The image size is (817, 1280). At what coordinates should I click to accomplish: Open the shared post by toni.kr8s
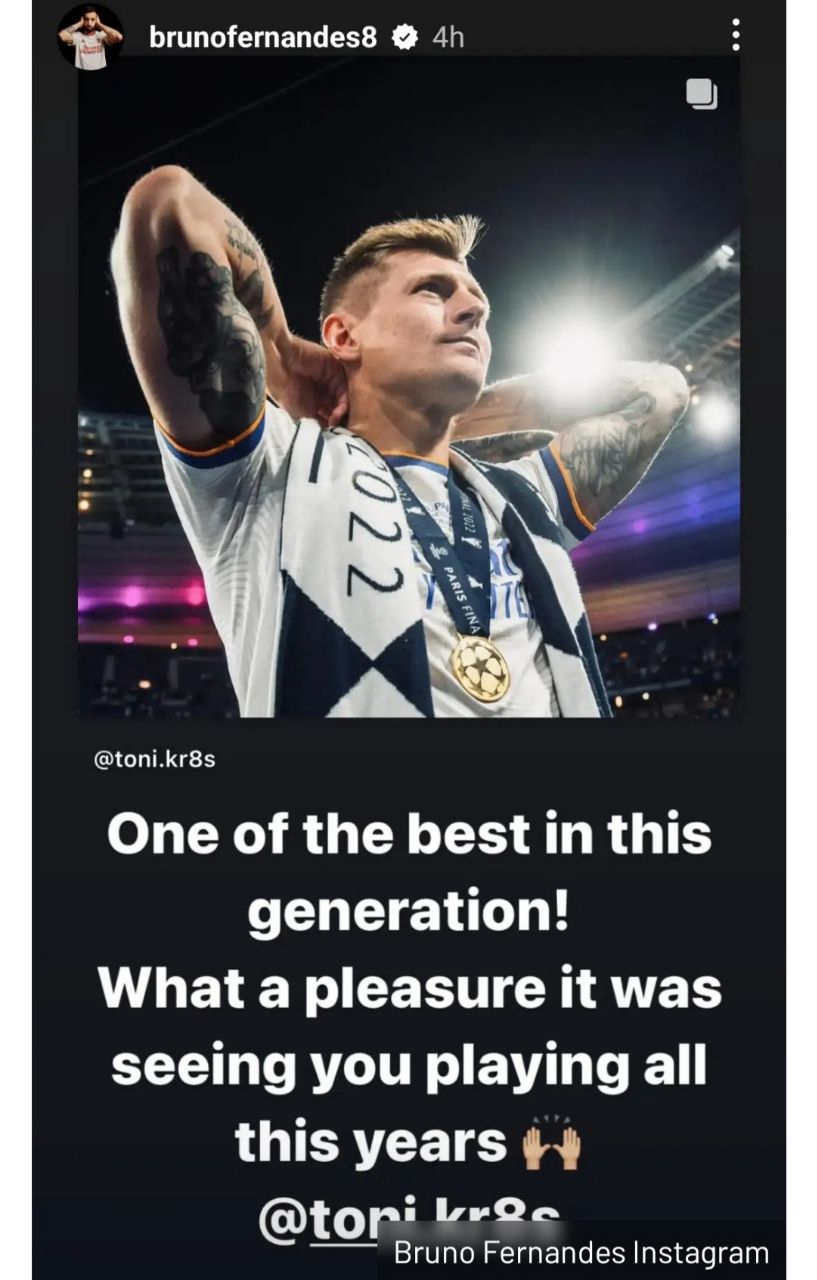[408, 400]
